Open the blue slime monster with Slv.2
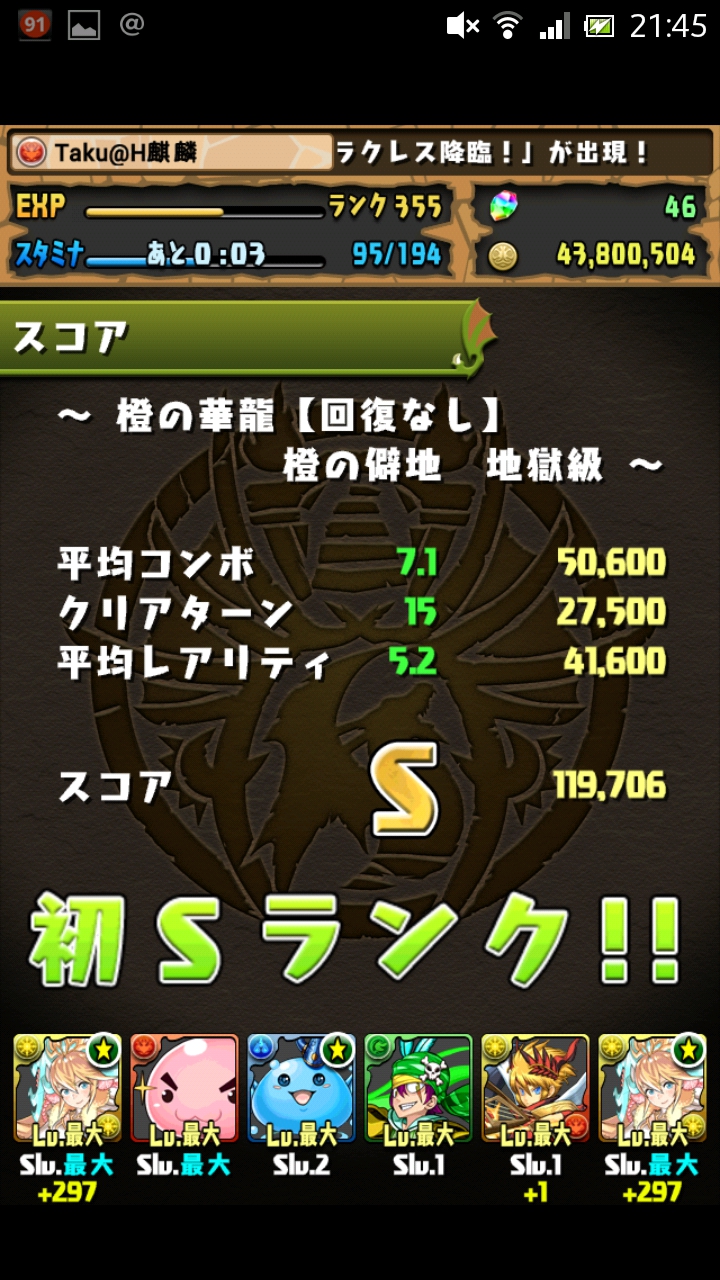The image size is (720, 1280). click(301, 1089)
